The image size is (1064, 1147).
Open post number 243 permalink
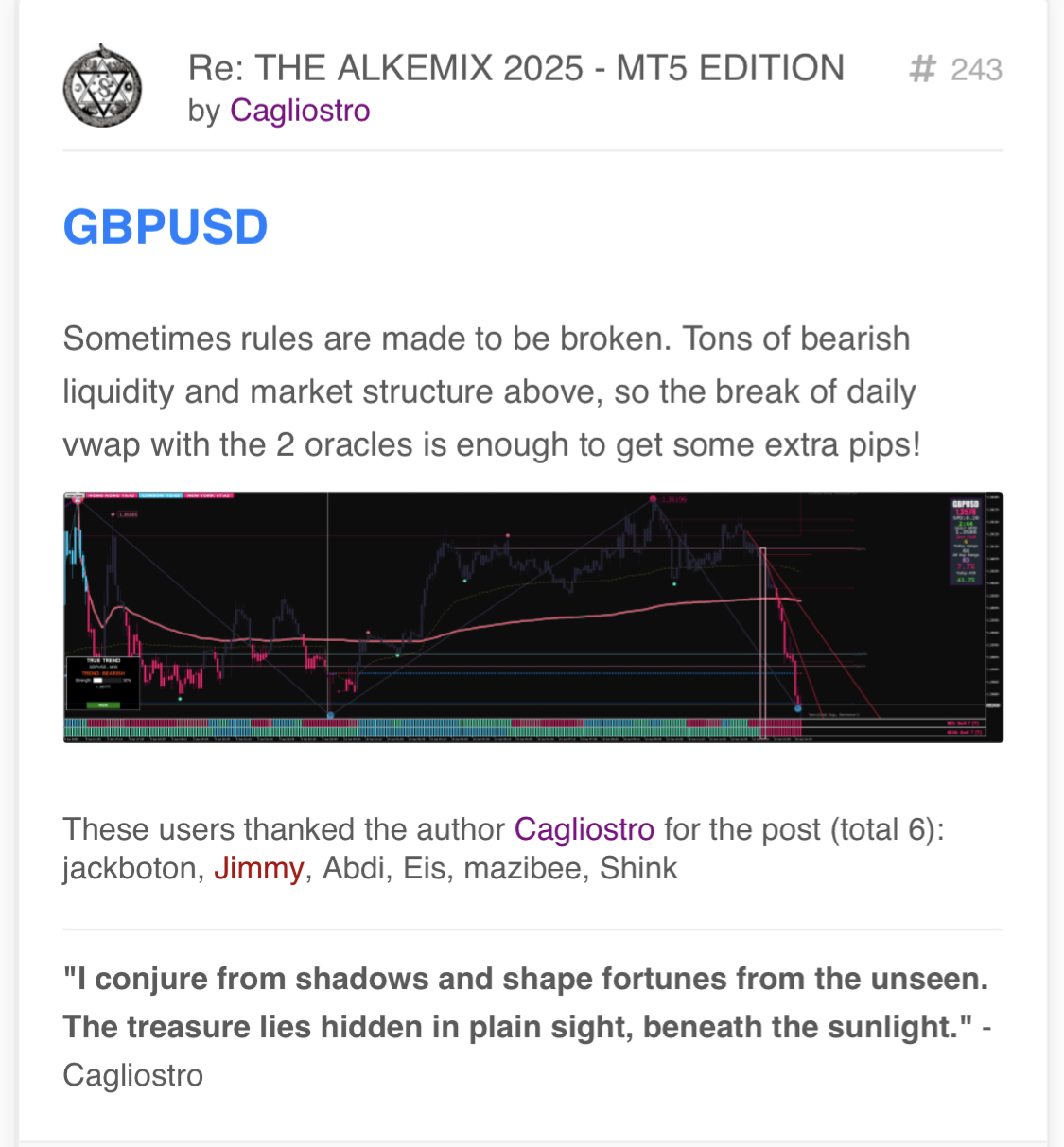click(956, 70)
